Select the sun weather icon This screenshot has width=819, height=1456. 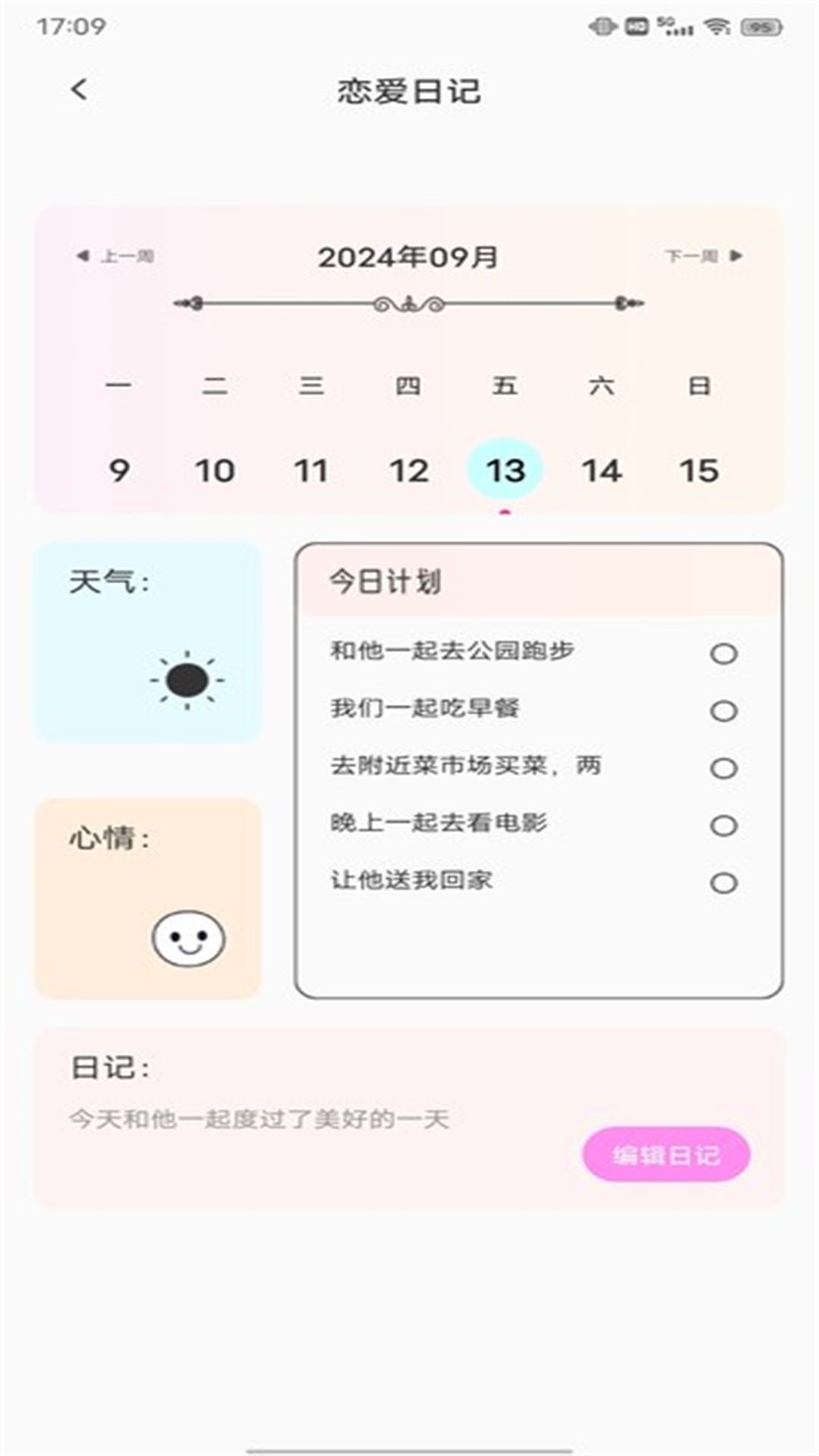click(187, 680)
